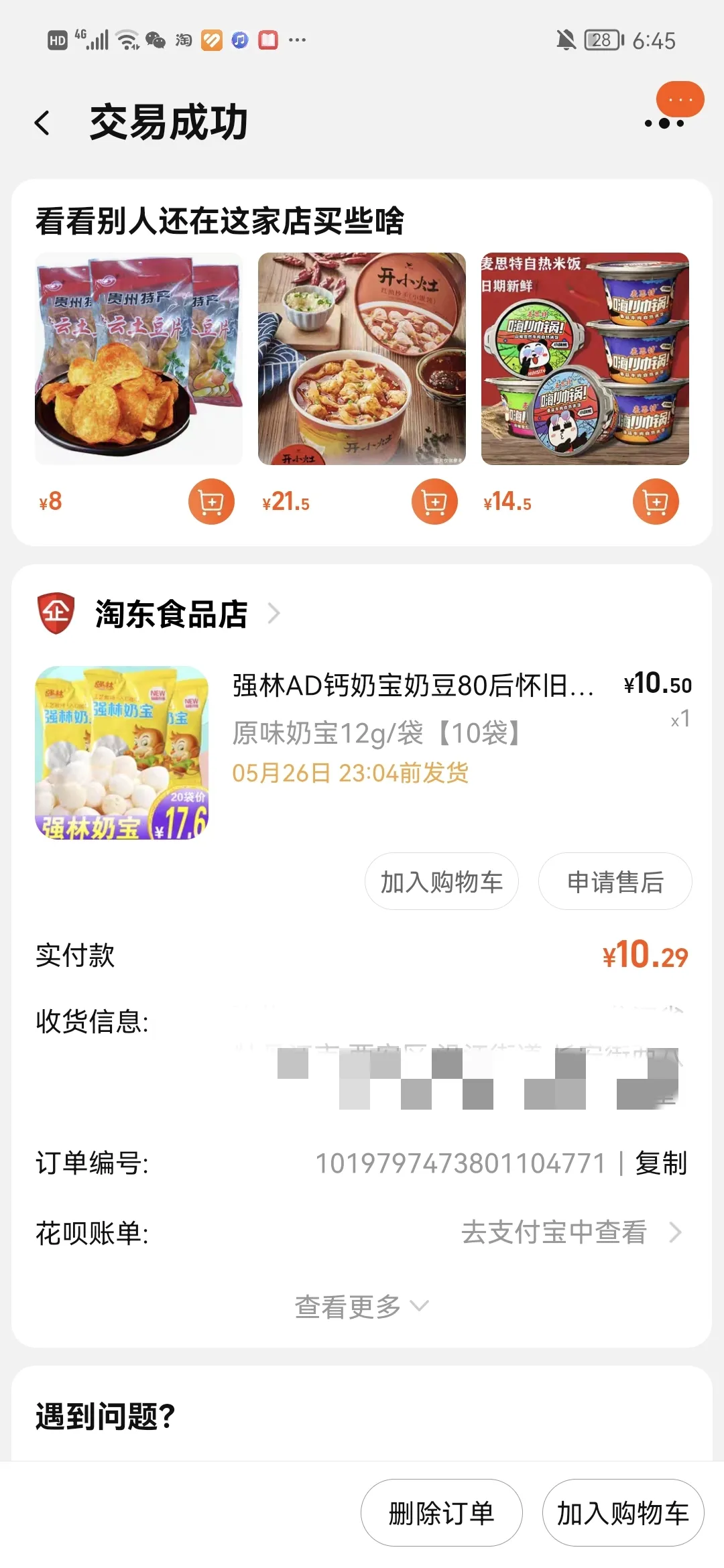Image resolution: width=724 pixels, height=1568 pixels.
Task: Open the 开小灶 wonton product
Action: tap(361, 358)
